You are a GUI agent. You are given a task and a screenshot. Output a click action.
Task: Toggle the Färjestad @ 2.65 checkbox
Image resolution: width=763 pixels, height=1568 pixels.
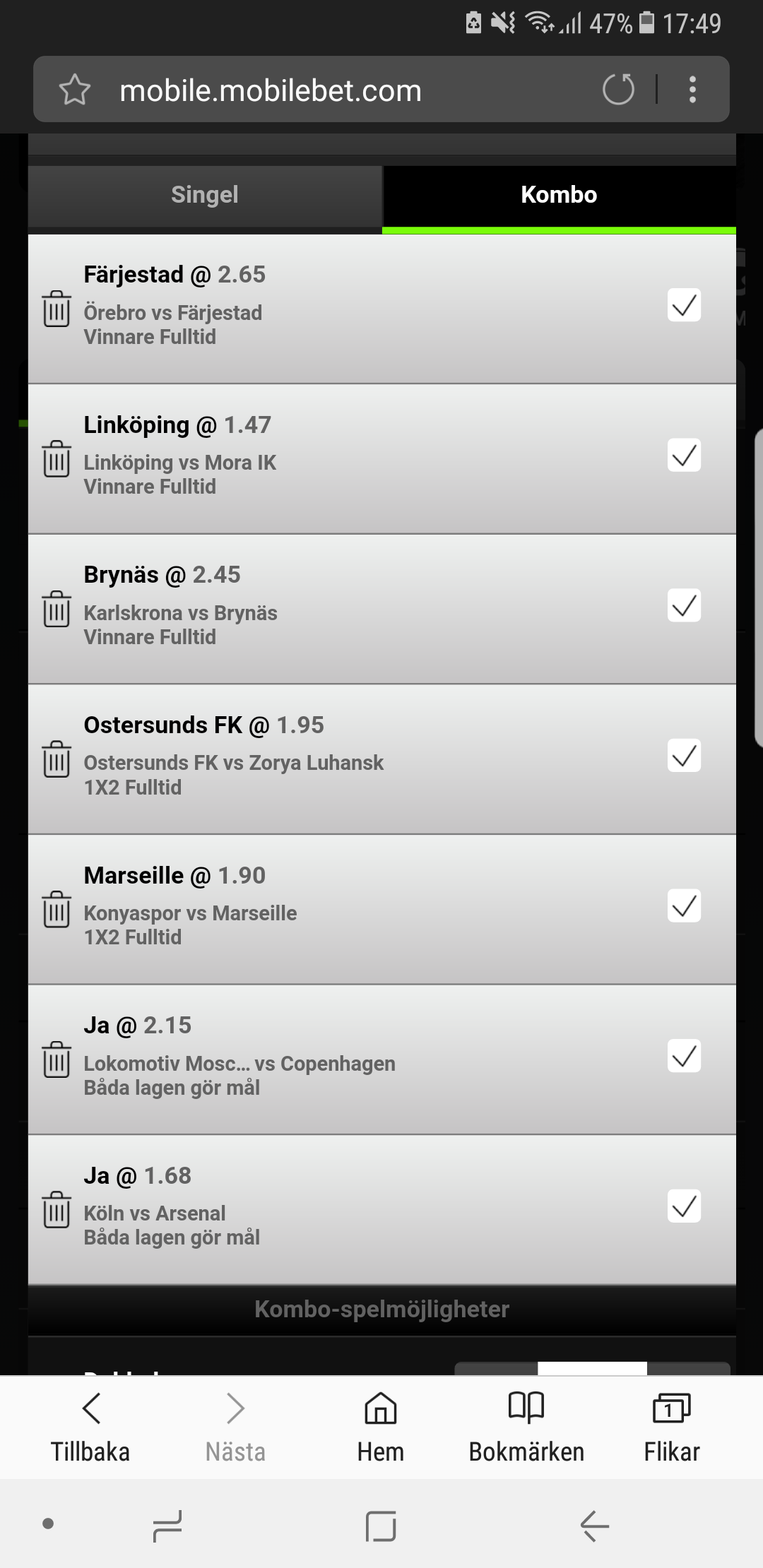pos(684,305)
